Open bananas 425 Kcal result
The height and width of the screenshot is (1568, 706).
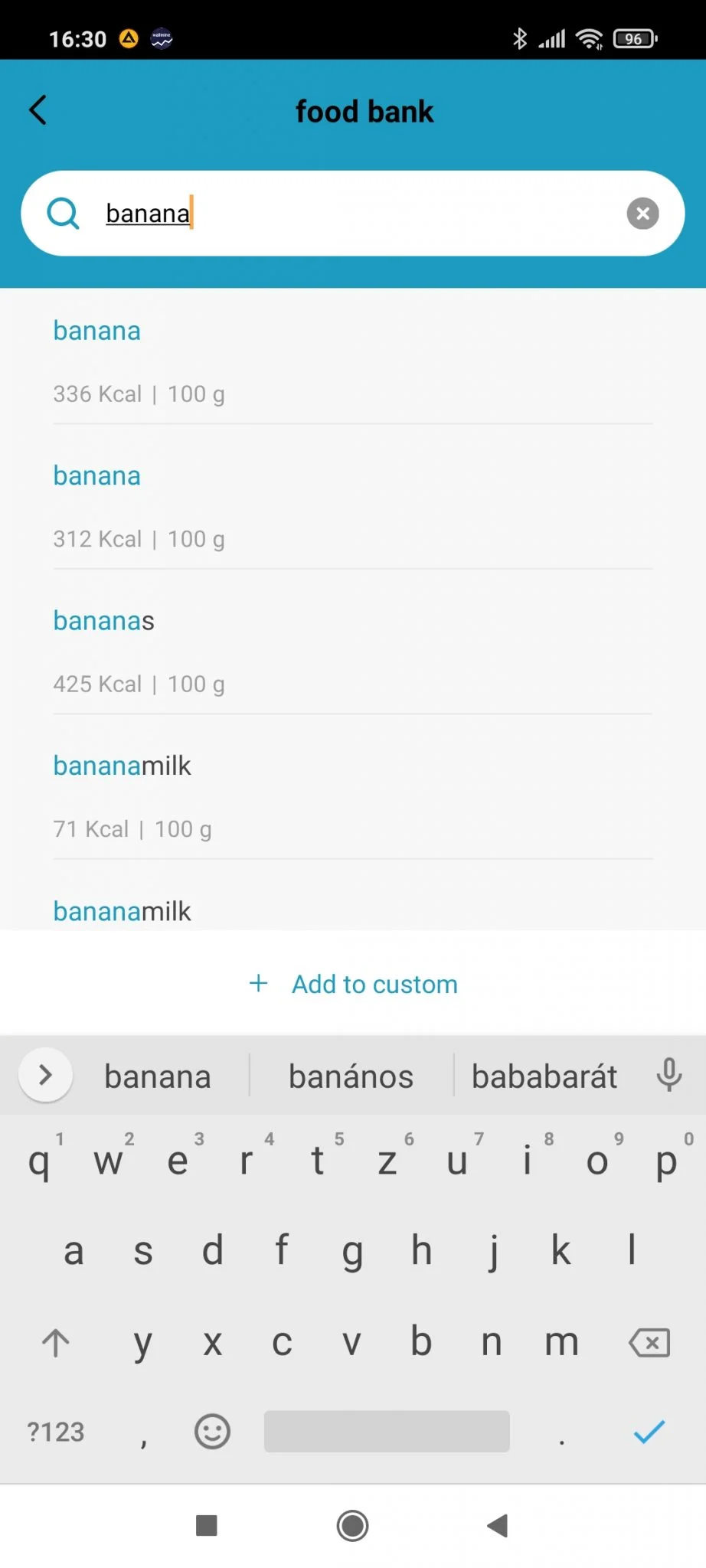click(x=352, y=651)
